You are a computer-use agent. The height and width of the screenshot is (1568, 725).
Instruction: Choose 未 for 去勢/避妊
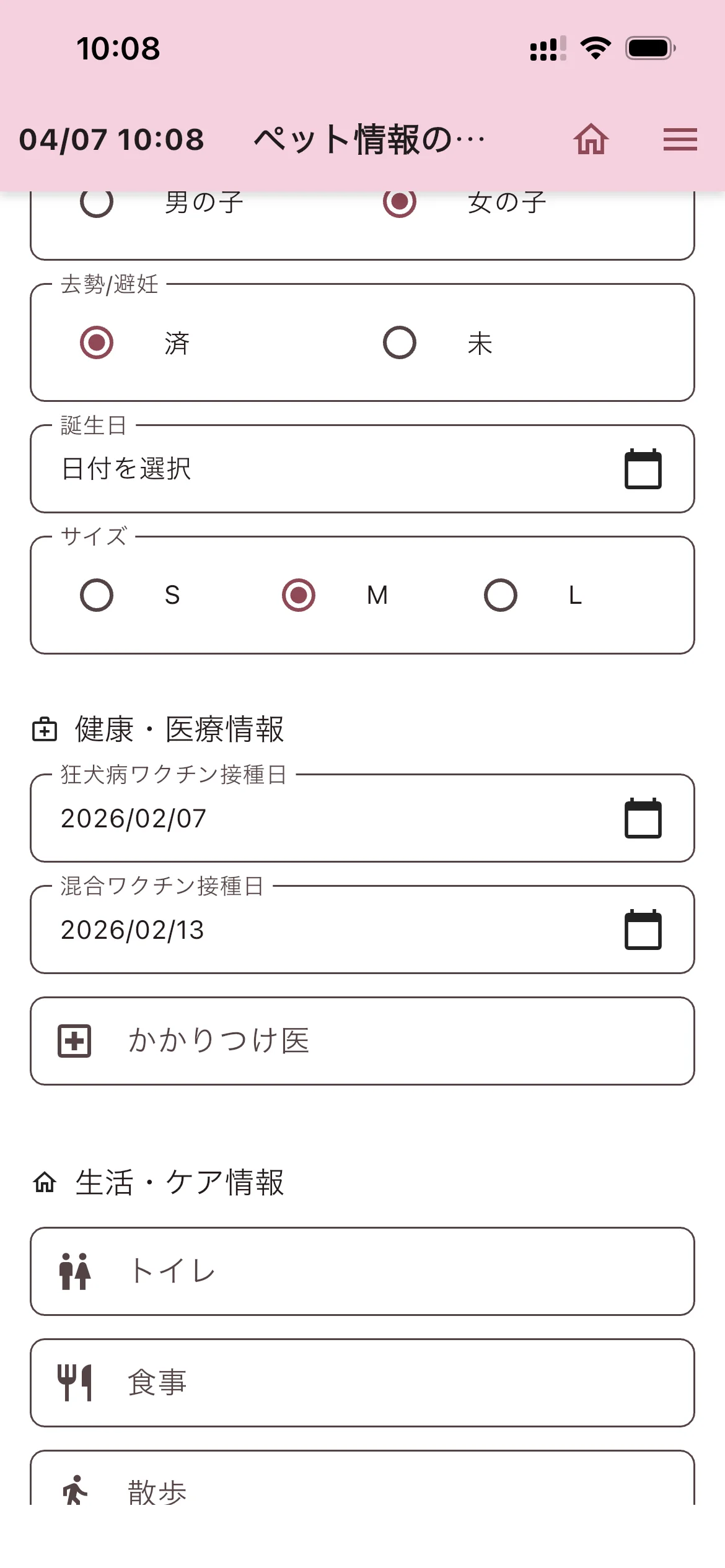tap(400, 342)
